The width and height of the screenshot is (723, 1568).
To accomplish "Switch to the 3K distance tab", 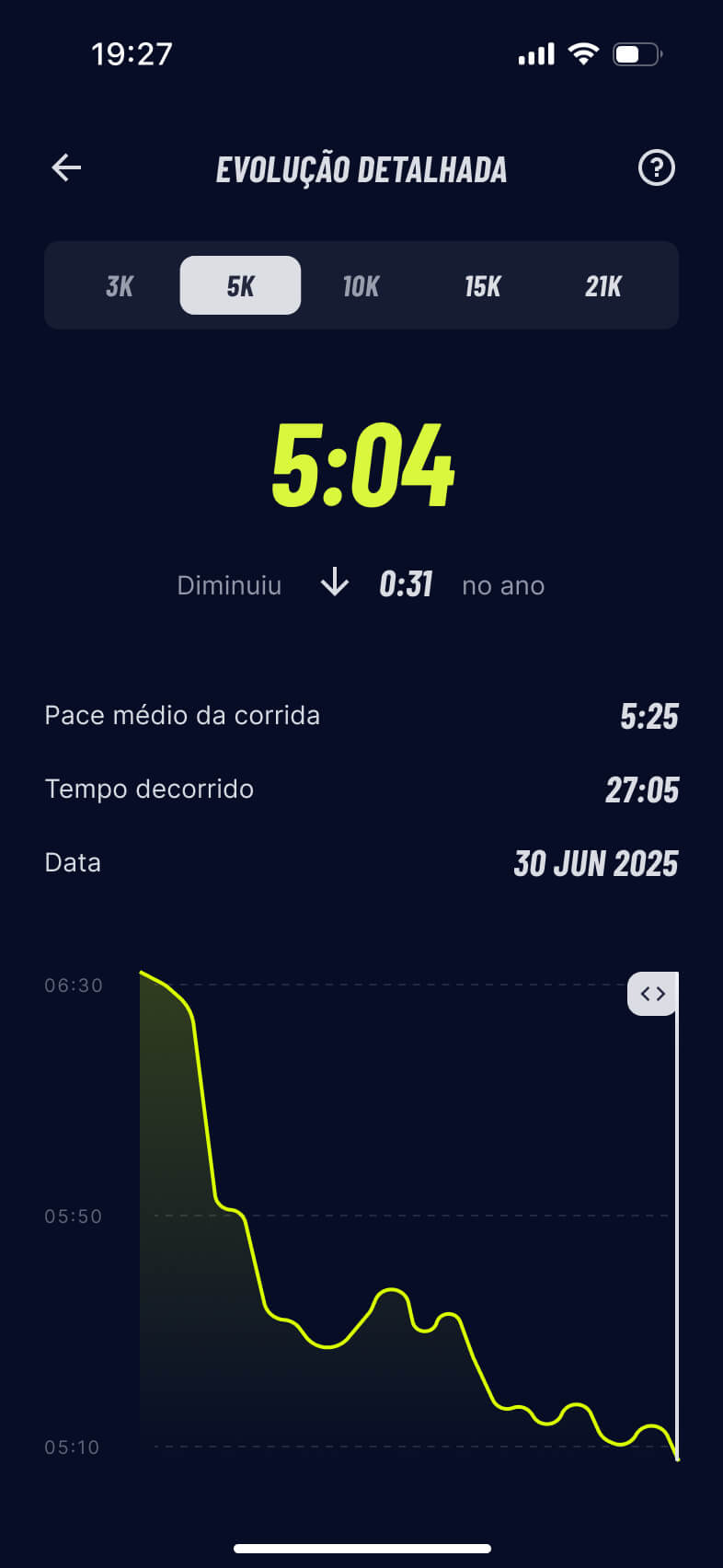I will (120, 286).
